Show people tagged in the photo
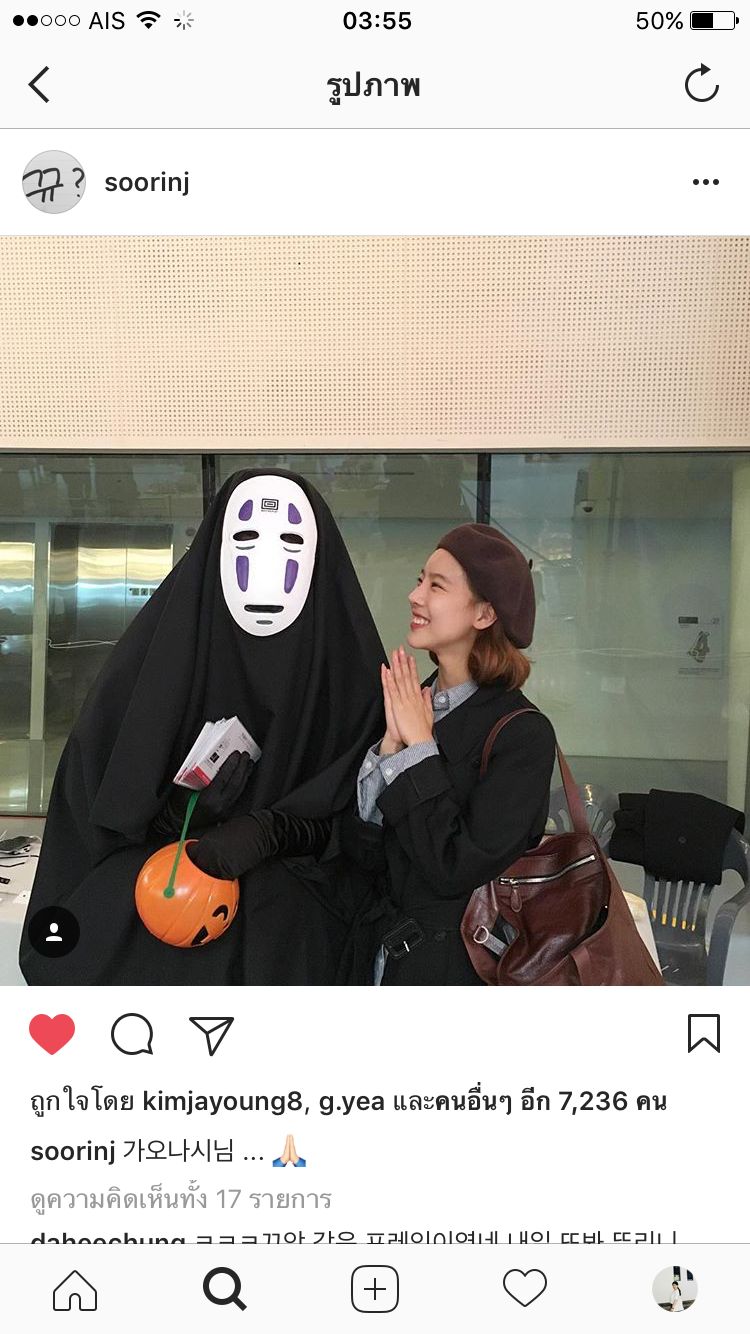Screen dimensions: 750x1334 (54, 932)
